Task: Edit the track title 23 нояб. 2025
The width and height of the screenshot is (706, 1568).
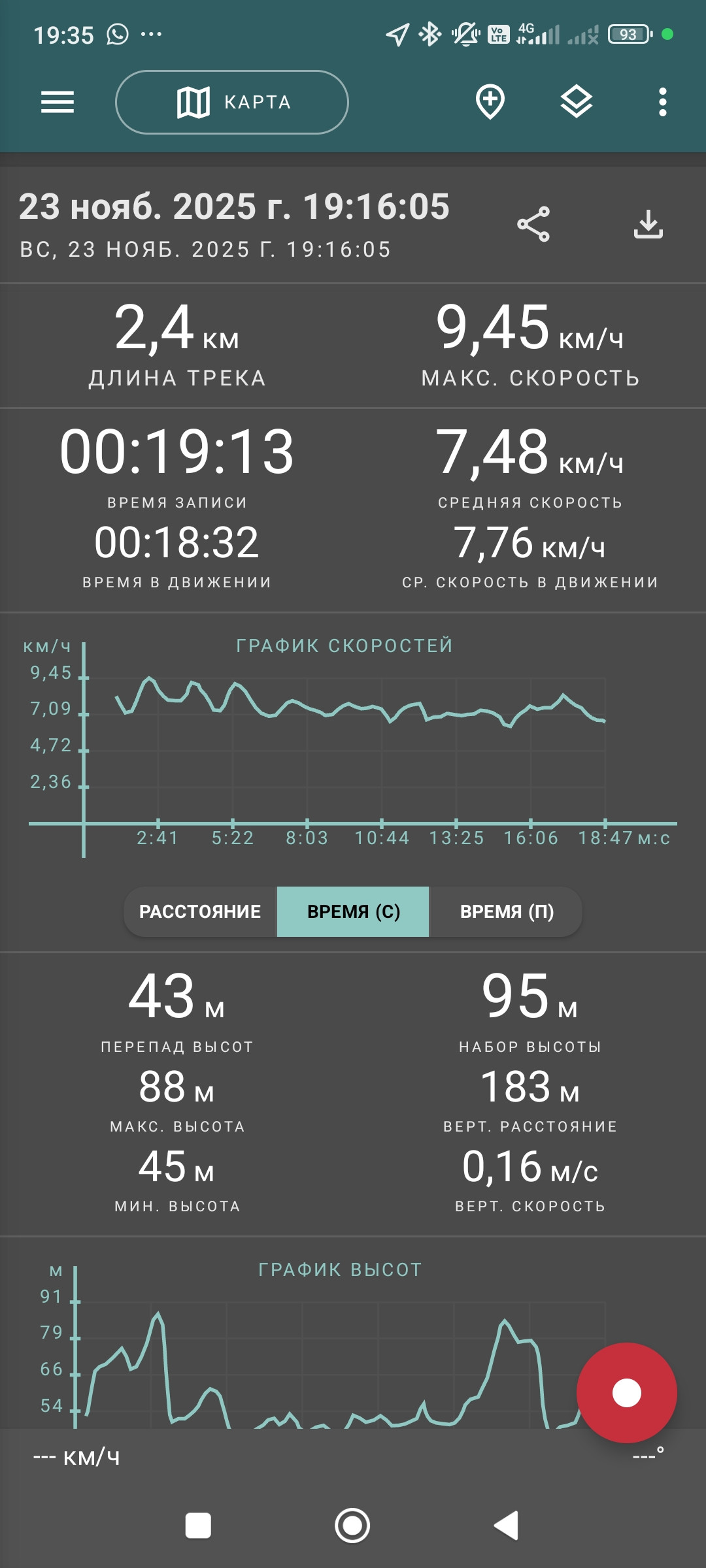Action: click(234, 206)
